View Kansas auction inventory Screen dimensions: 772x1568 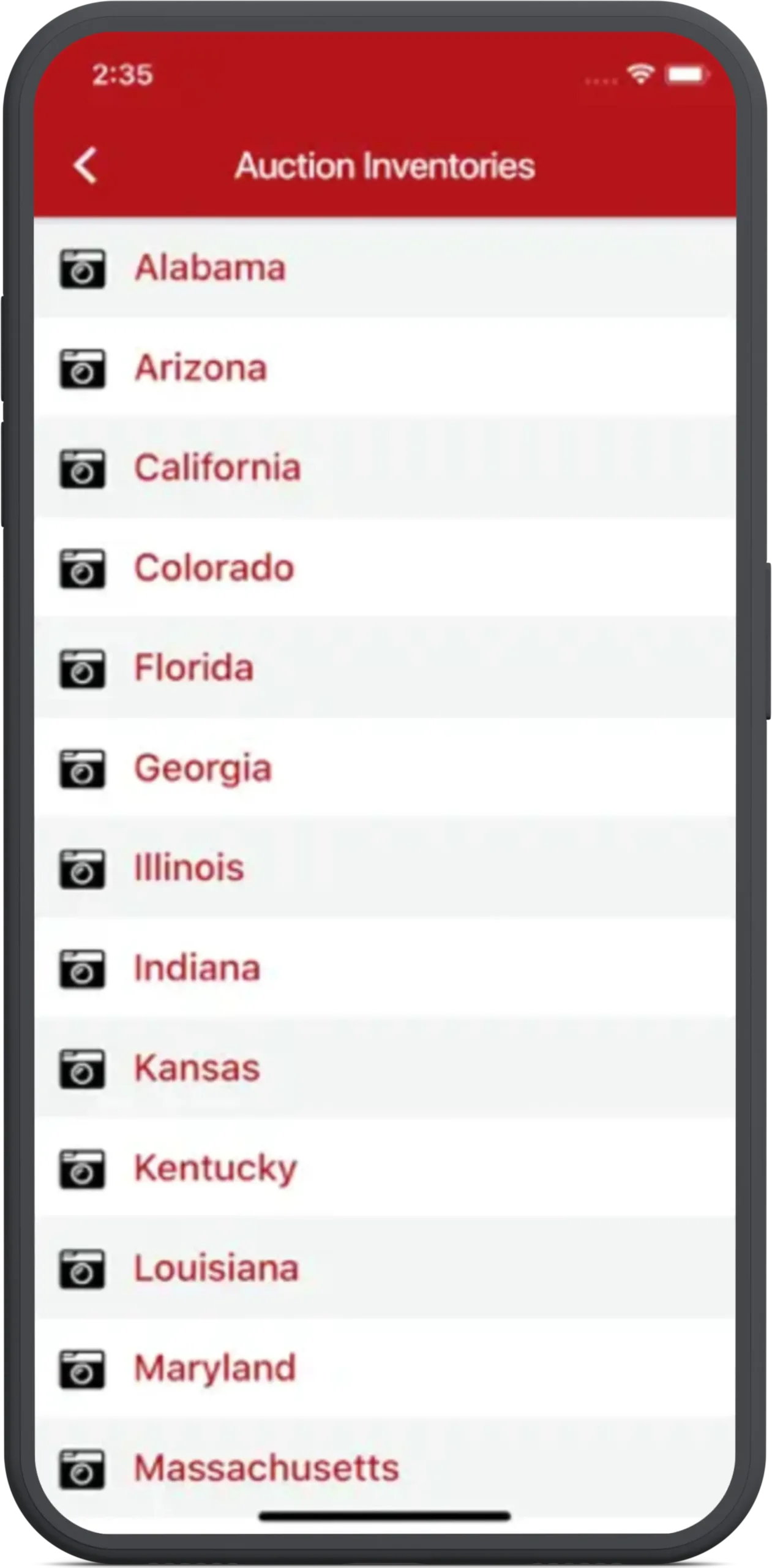(385, 1068)
